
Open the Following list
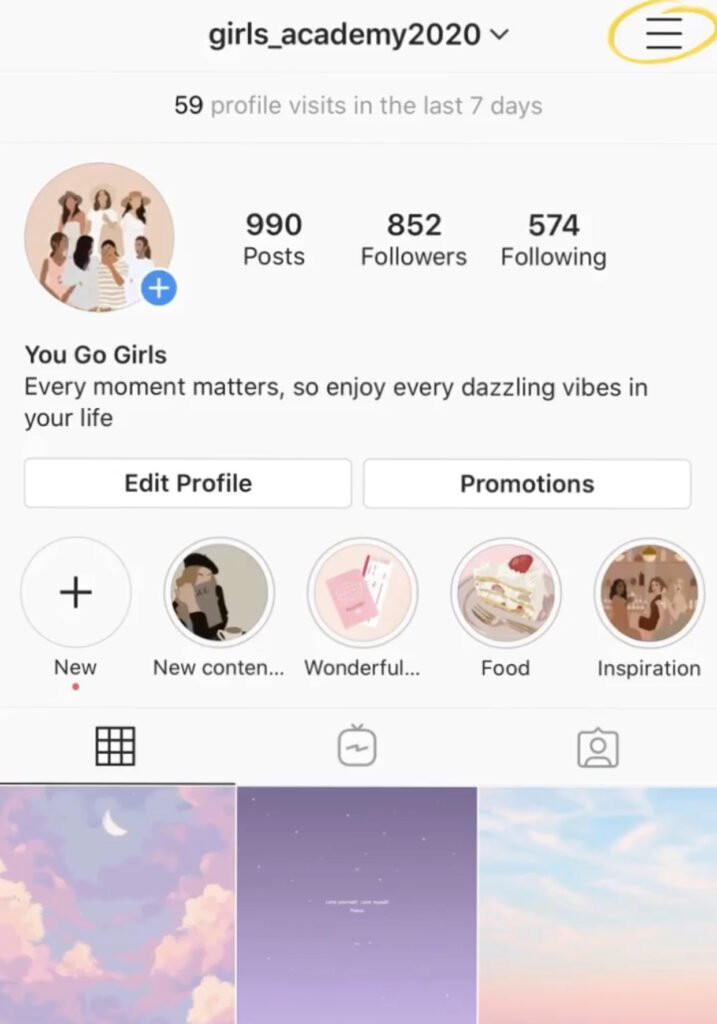pos(553,240)
